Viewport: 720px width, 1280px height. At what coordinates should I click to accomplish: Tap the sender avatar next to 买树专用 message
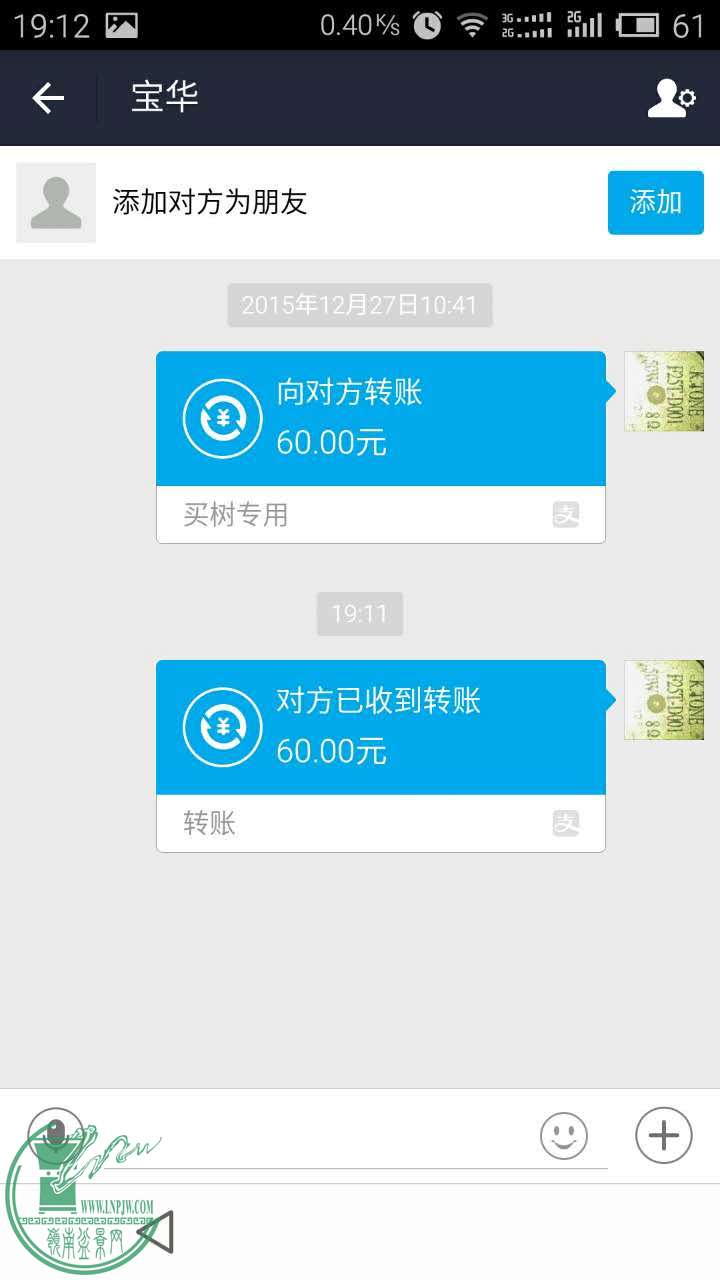664,392
